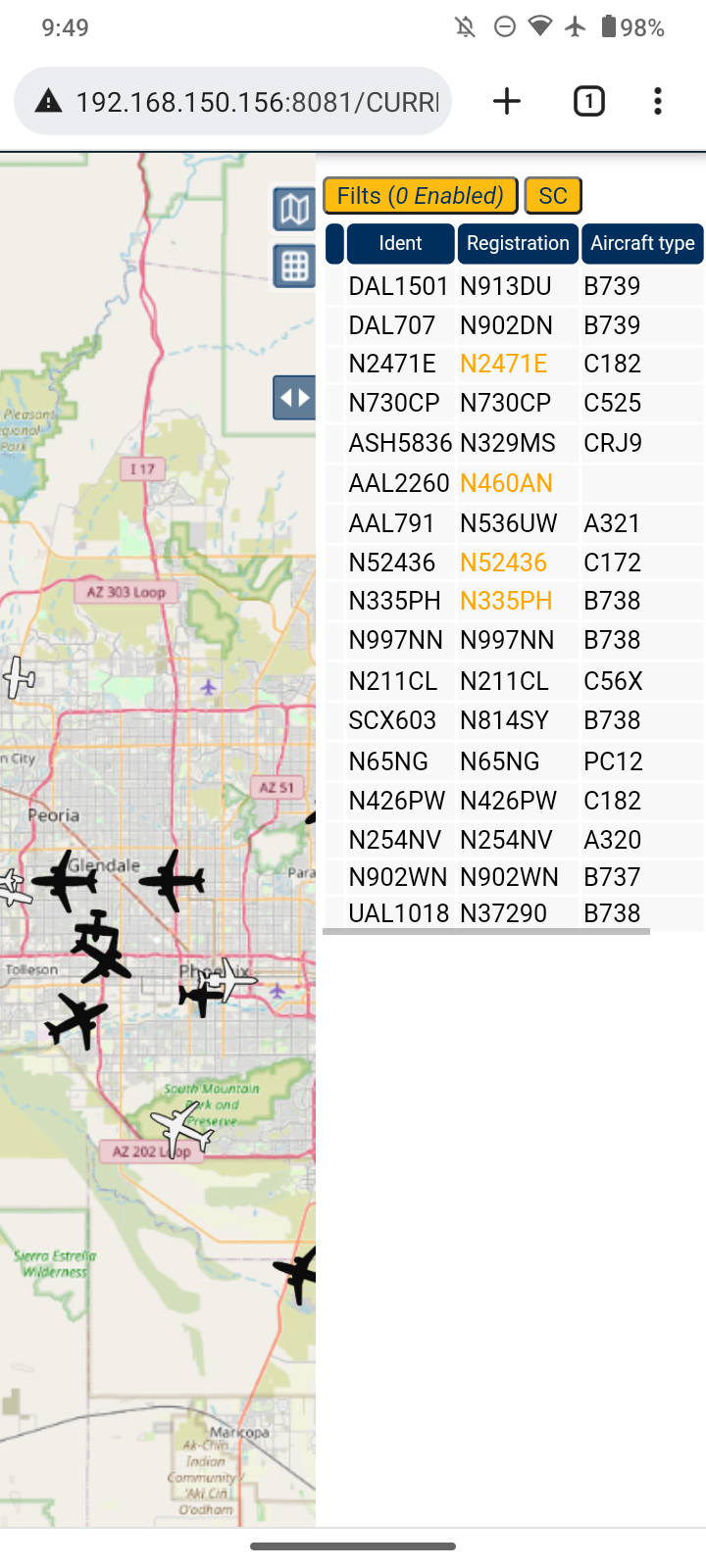706x1568 pixels.
Task: Tap the SC button
Action: coord(553,196)
